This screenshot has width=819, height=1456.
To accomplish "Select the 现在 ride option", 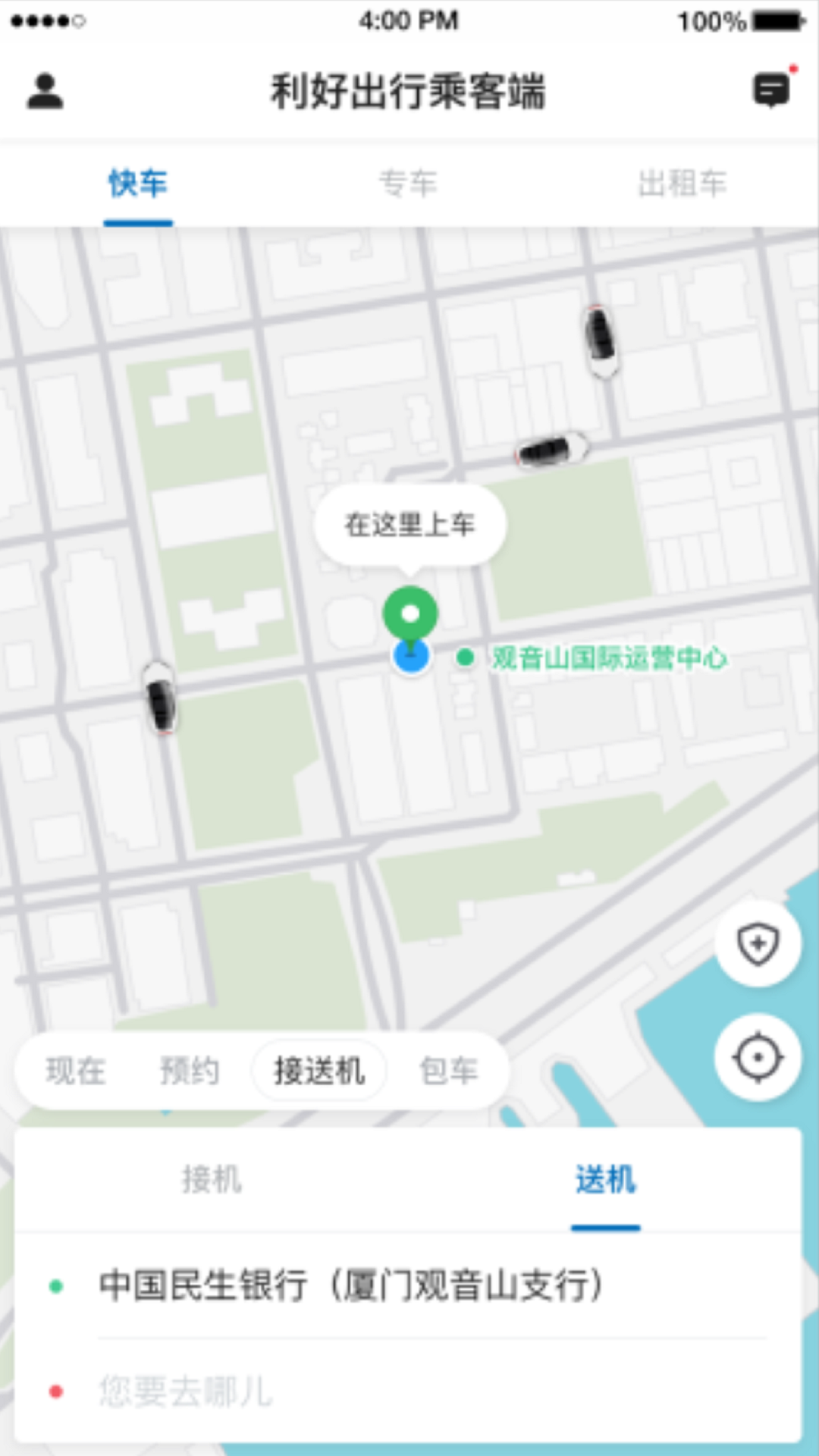I will pos(76,1071).
